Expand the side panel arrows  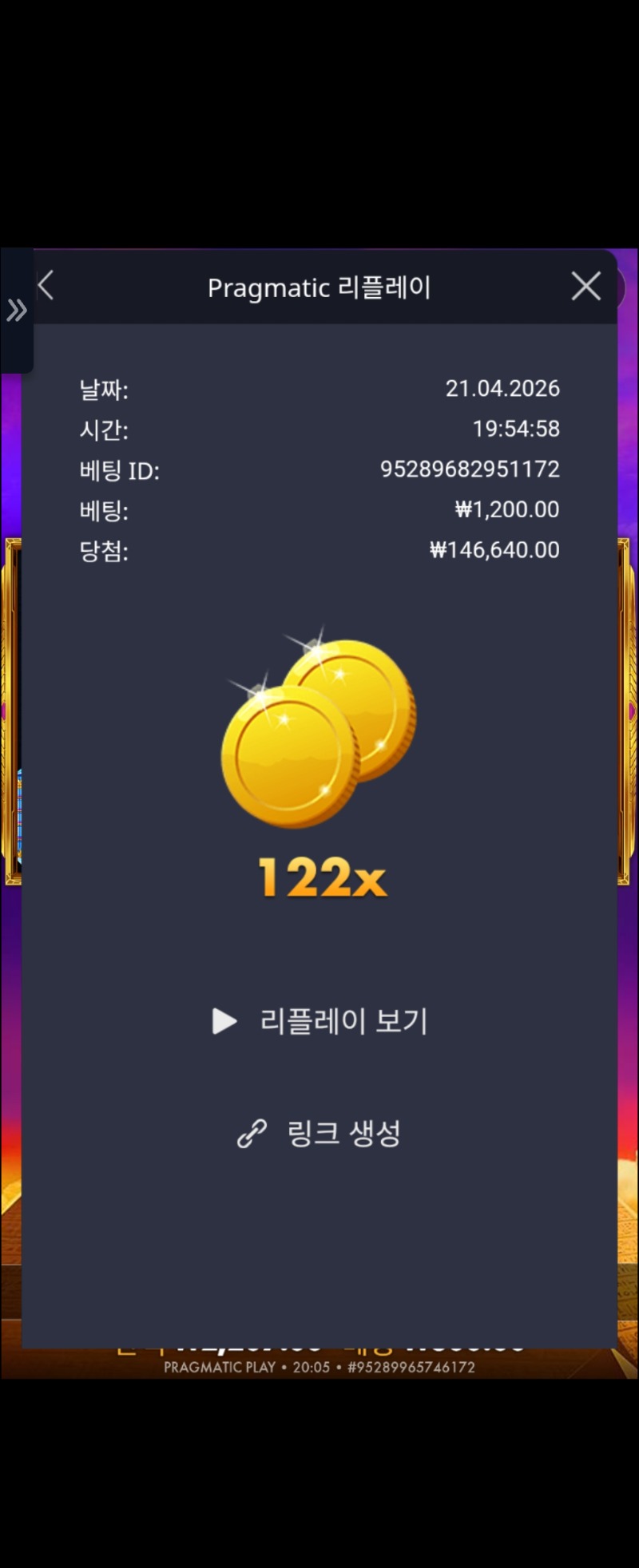[16, 310]
